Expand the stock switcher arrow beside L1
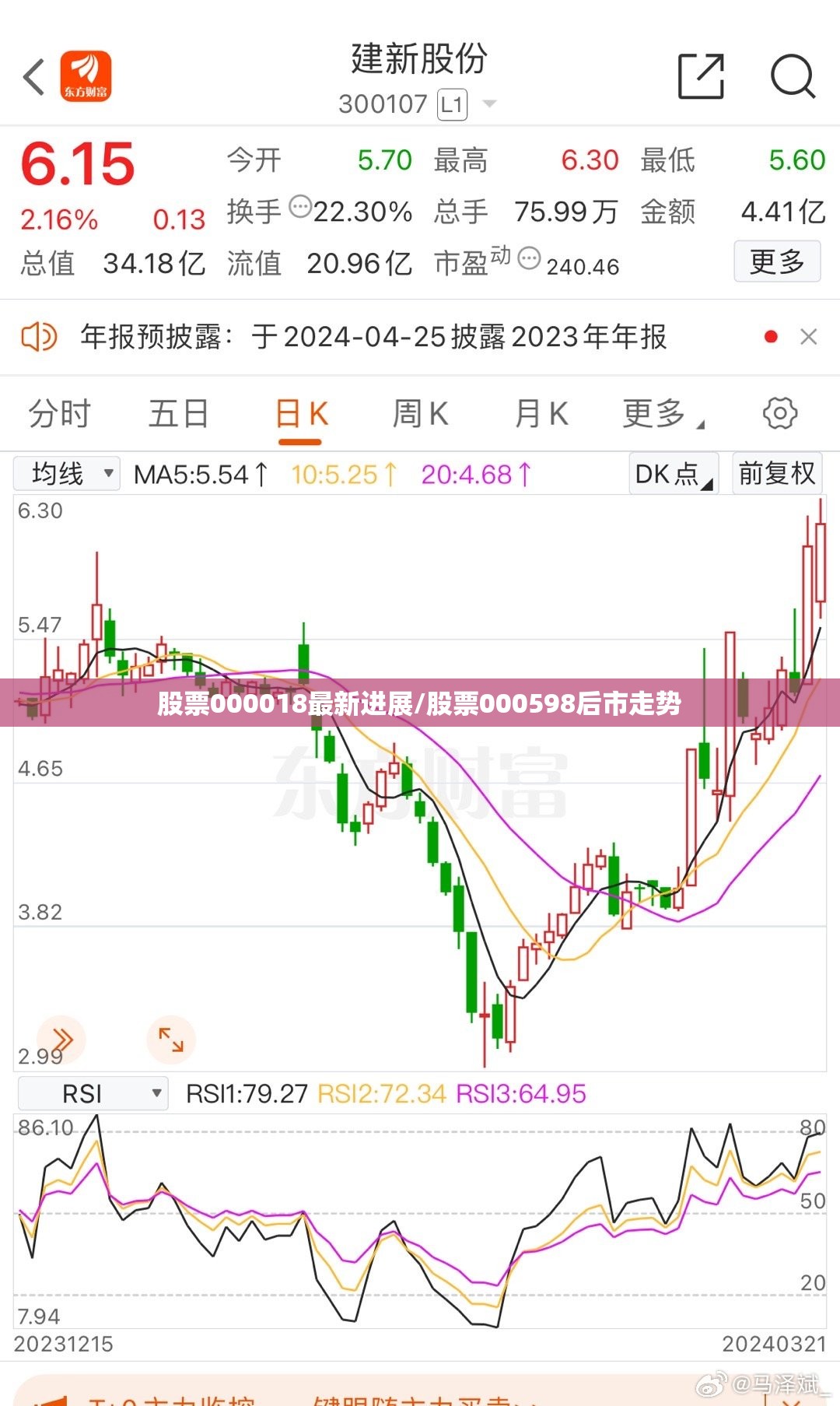The height and width of the screenshot is (1406, 840). click(x=489, y=103)
